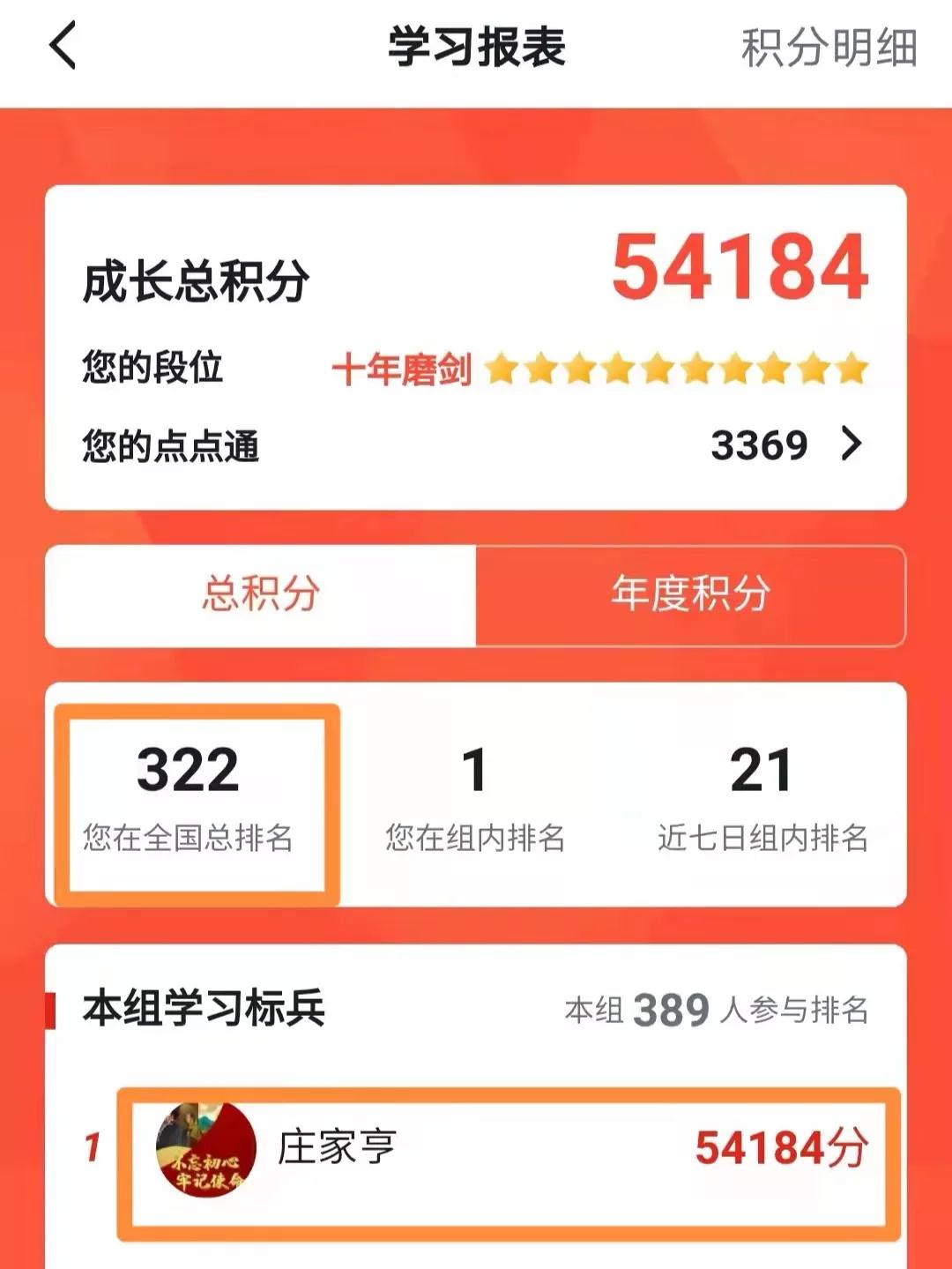
Task: Go back using the top-left arrow
Action: pyautogui.click(x=63, y=46)
